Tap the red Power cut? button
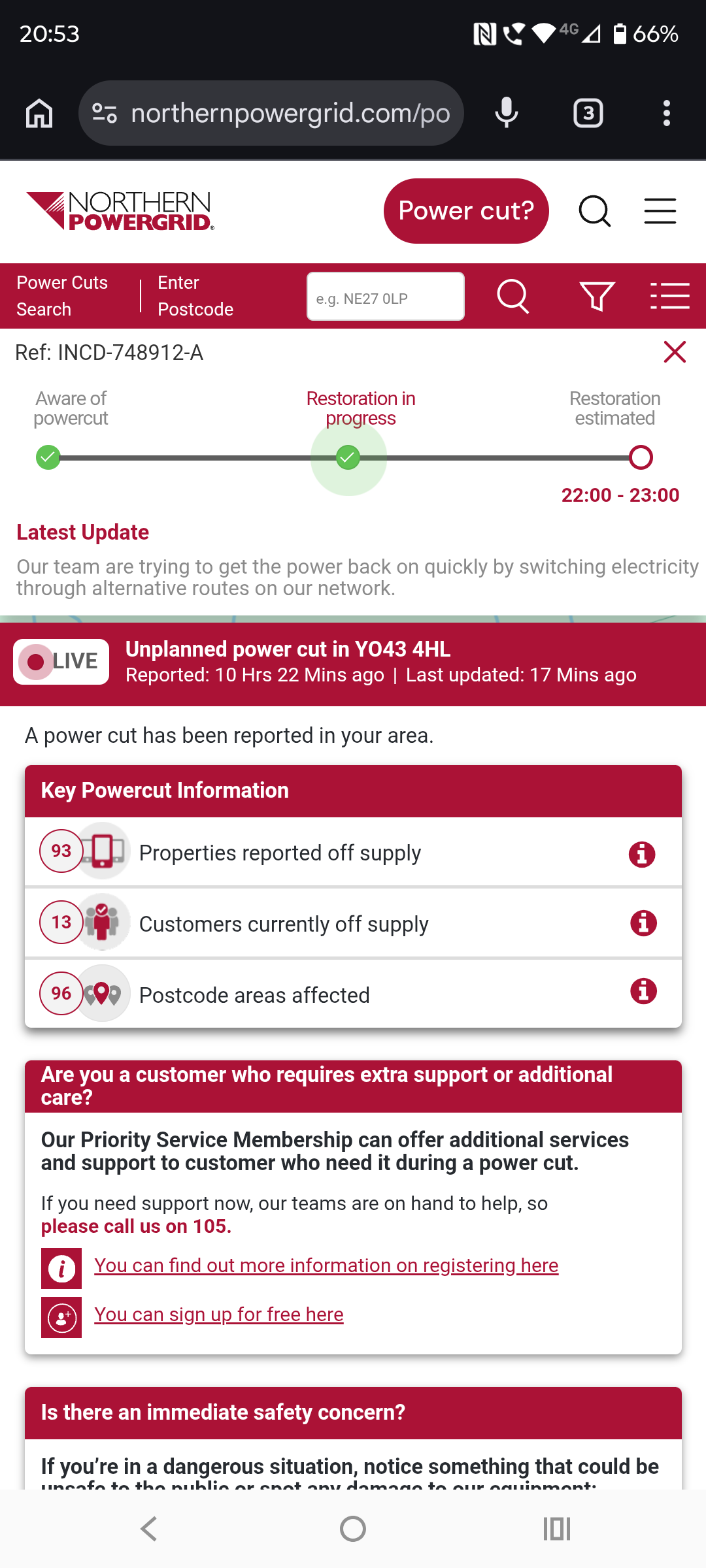Image resolution: width=706 pixels, height=1568 pixels. pos(465,211)
